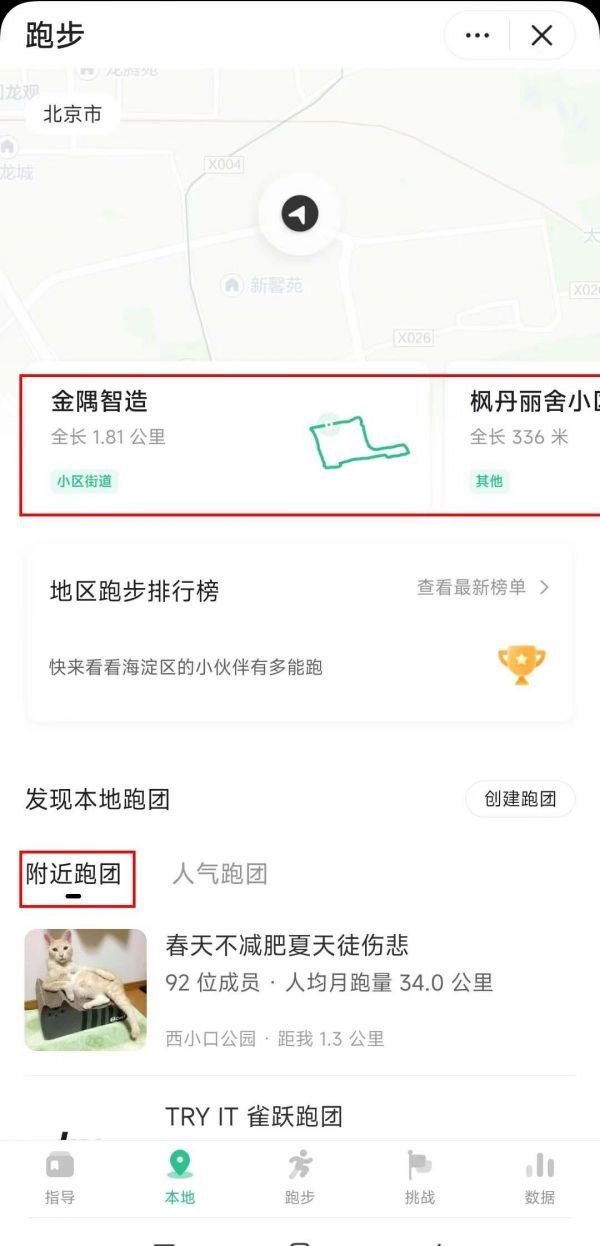This screenshot has height=1246, width=600.
Task: Open the 枫丹丽舍小区 route card
Action: point(522,443)
